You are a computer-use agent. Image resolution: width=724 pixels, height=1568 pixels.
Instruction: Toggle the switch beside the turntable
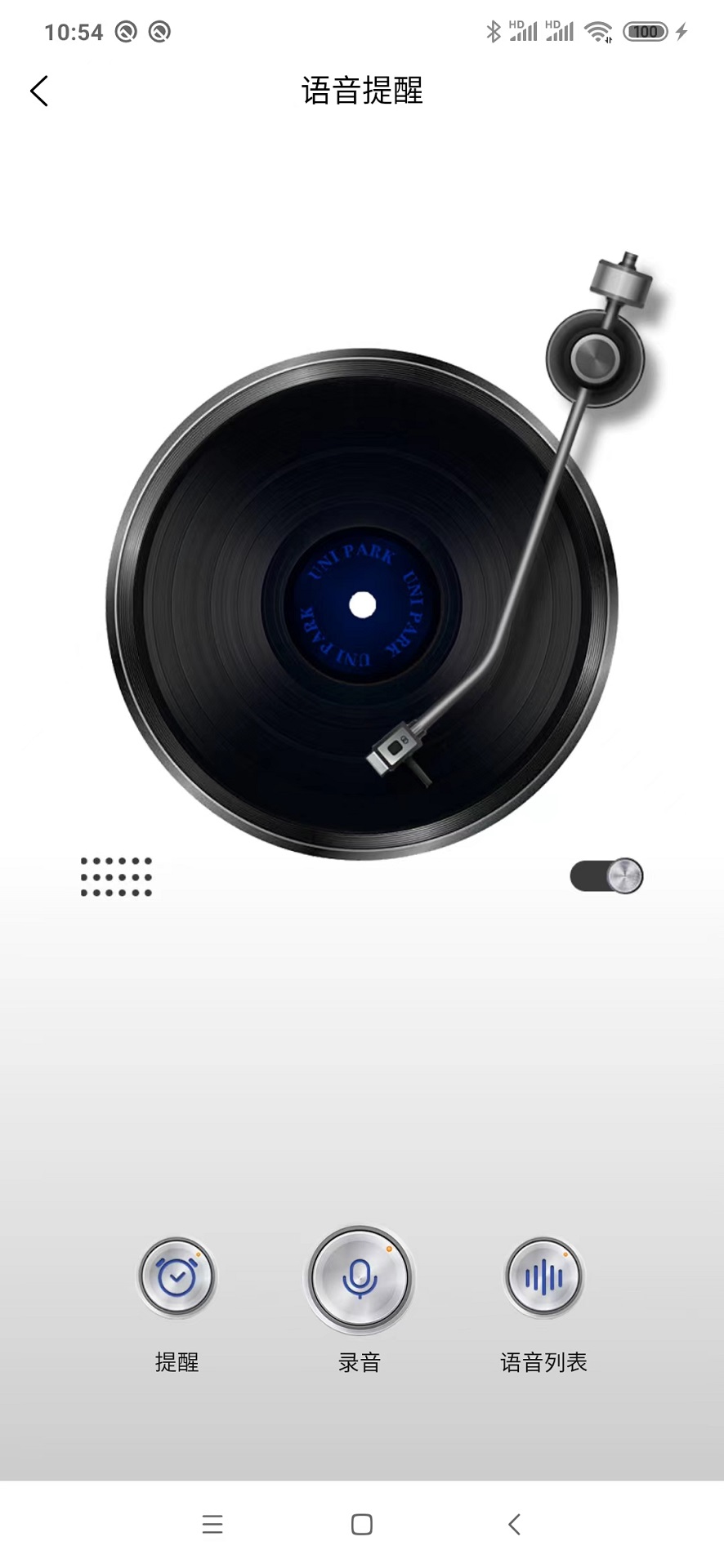point(606,876)
